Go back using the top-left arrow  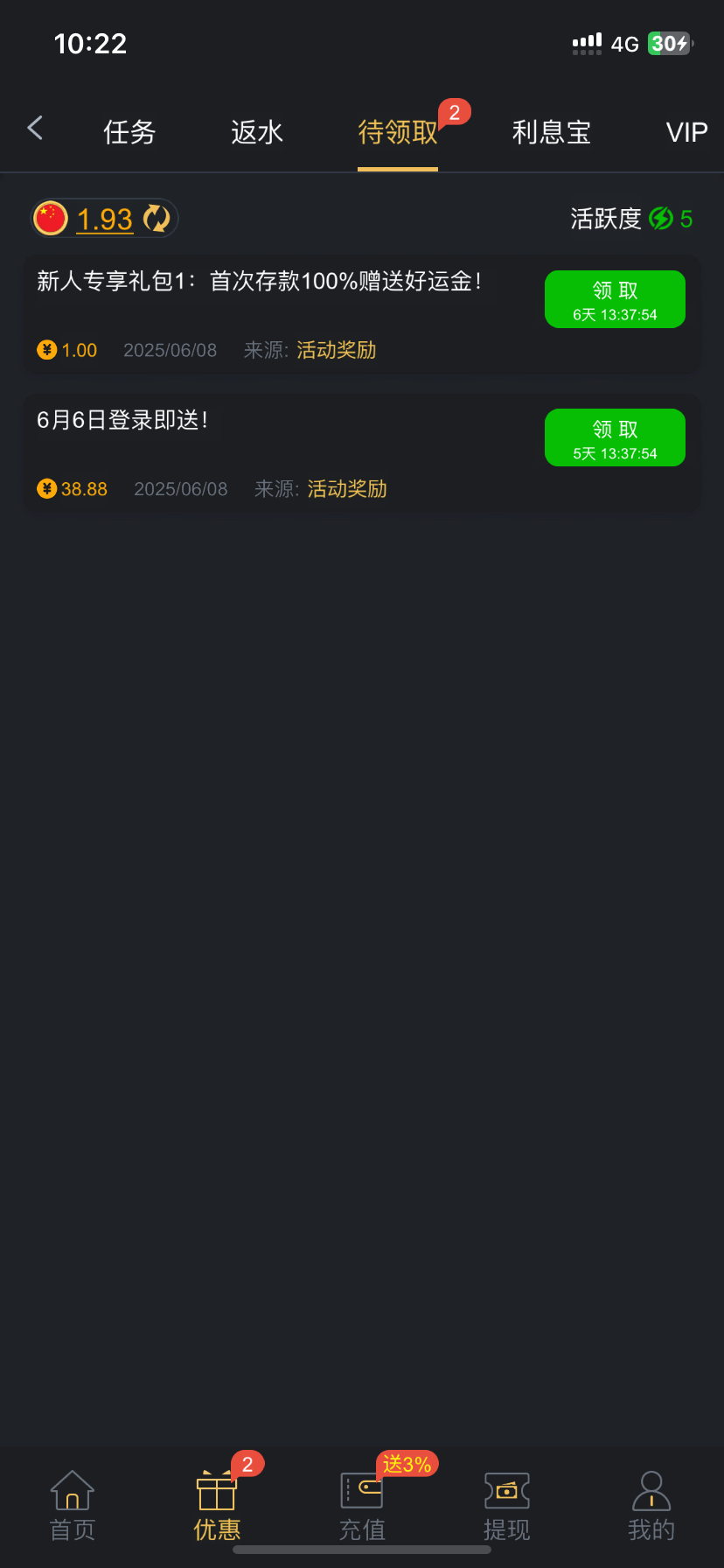(35, 129)
